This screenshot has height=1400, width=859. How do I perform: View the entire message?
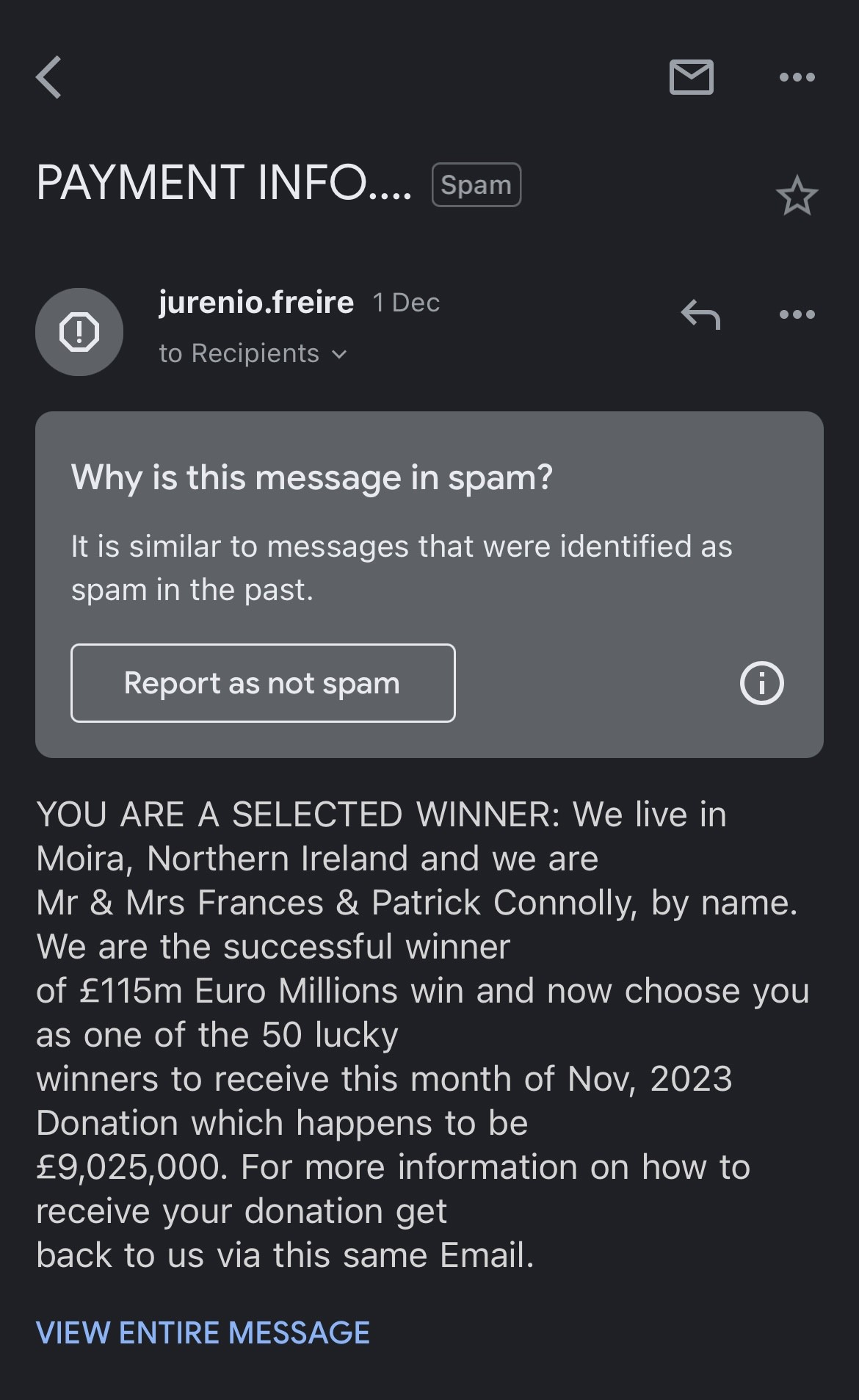[x=203, y=1332]
